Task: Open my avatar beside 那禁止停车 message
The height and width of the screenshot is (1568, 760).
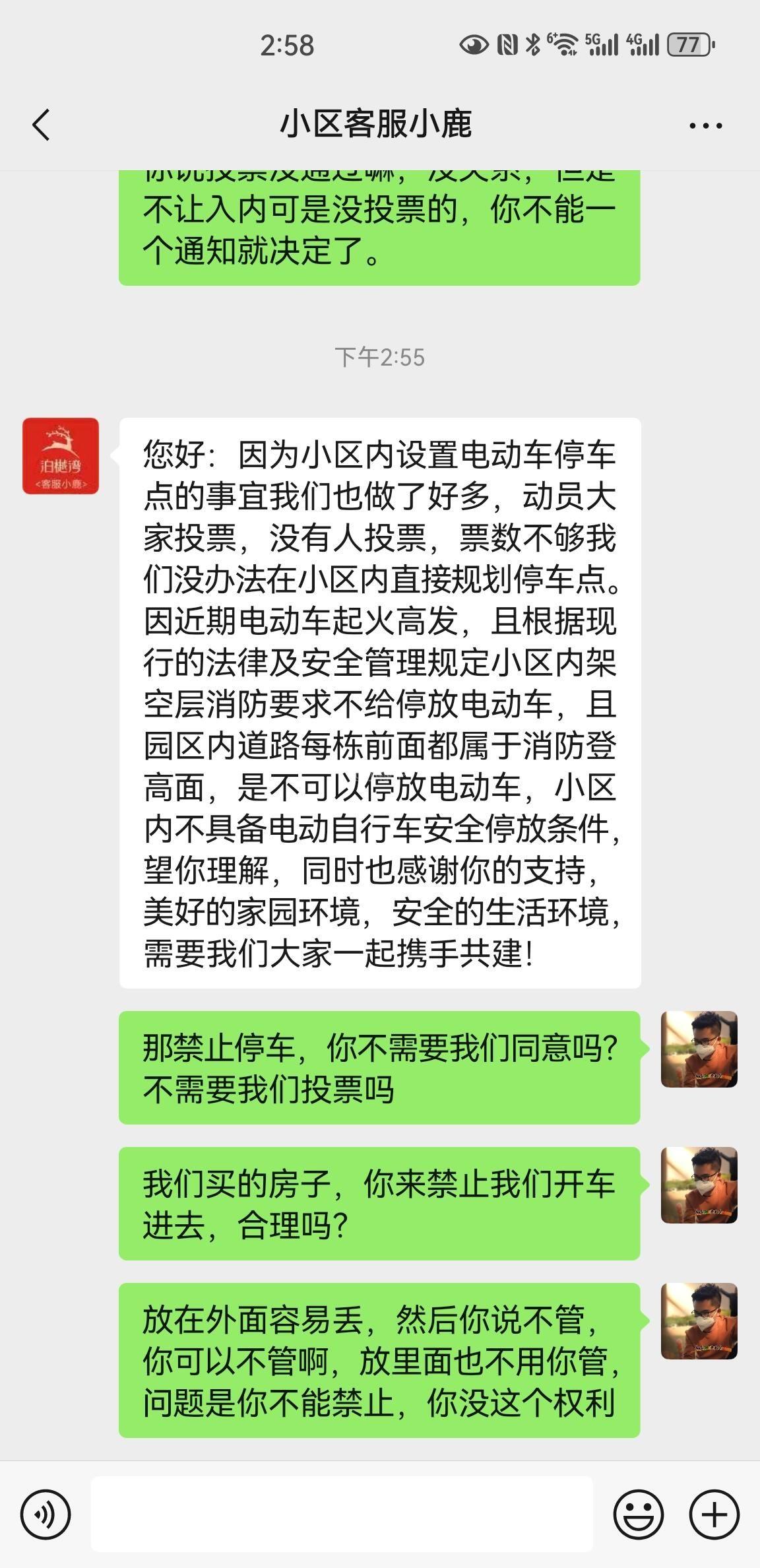Action: 699,1049
